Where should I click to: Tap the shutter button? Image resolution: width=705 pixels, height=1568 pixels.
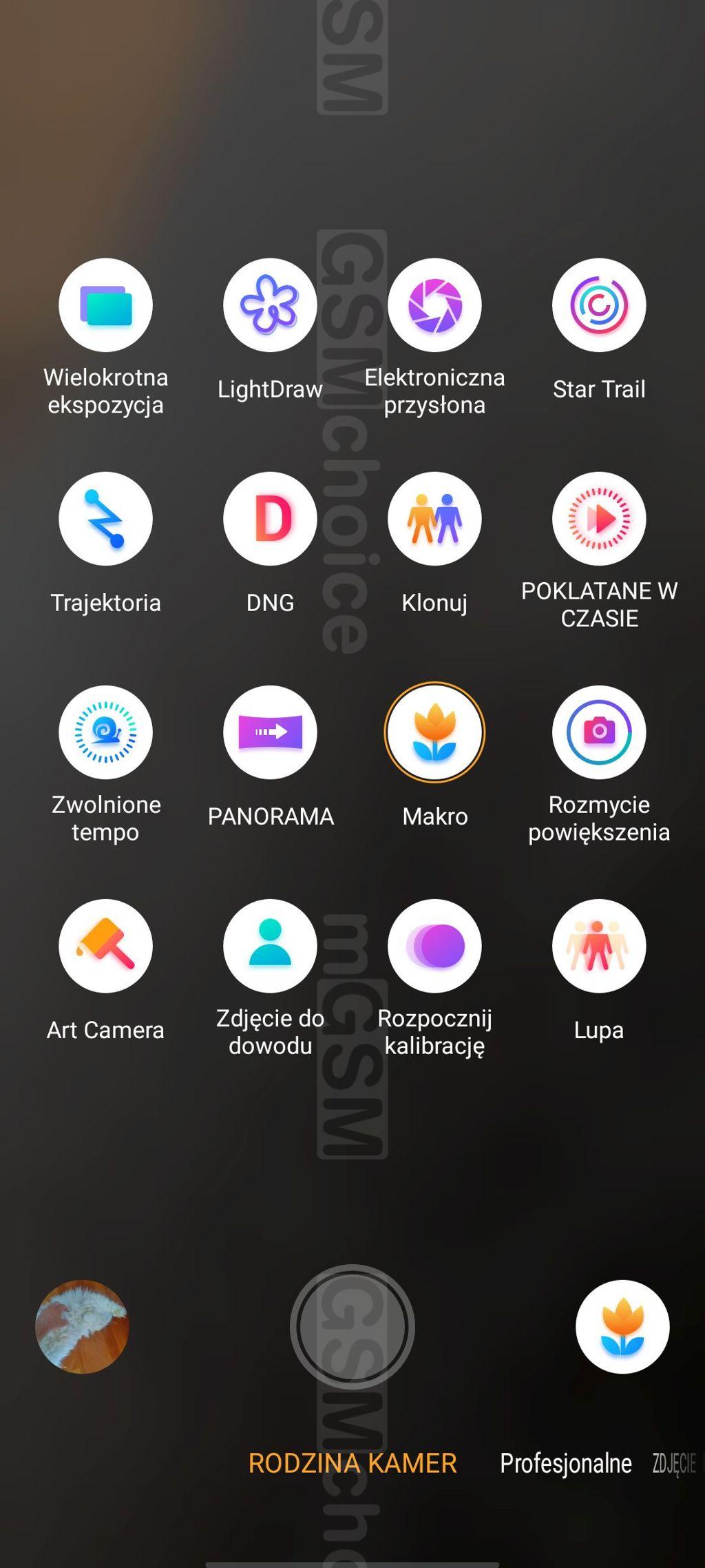click(352, 1327)
